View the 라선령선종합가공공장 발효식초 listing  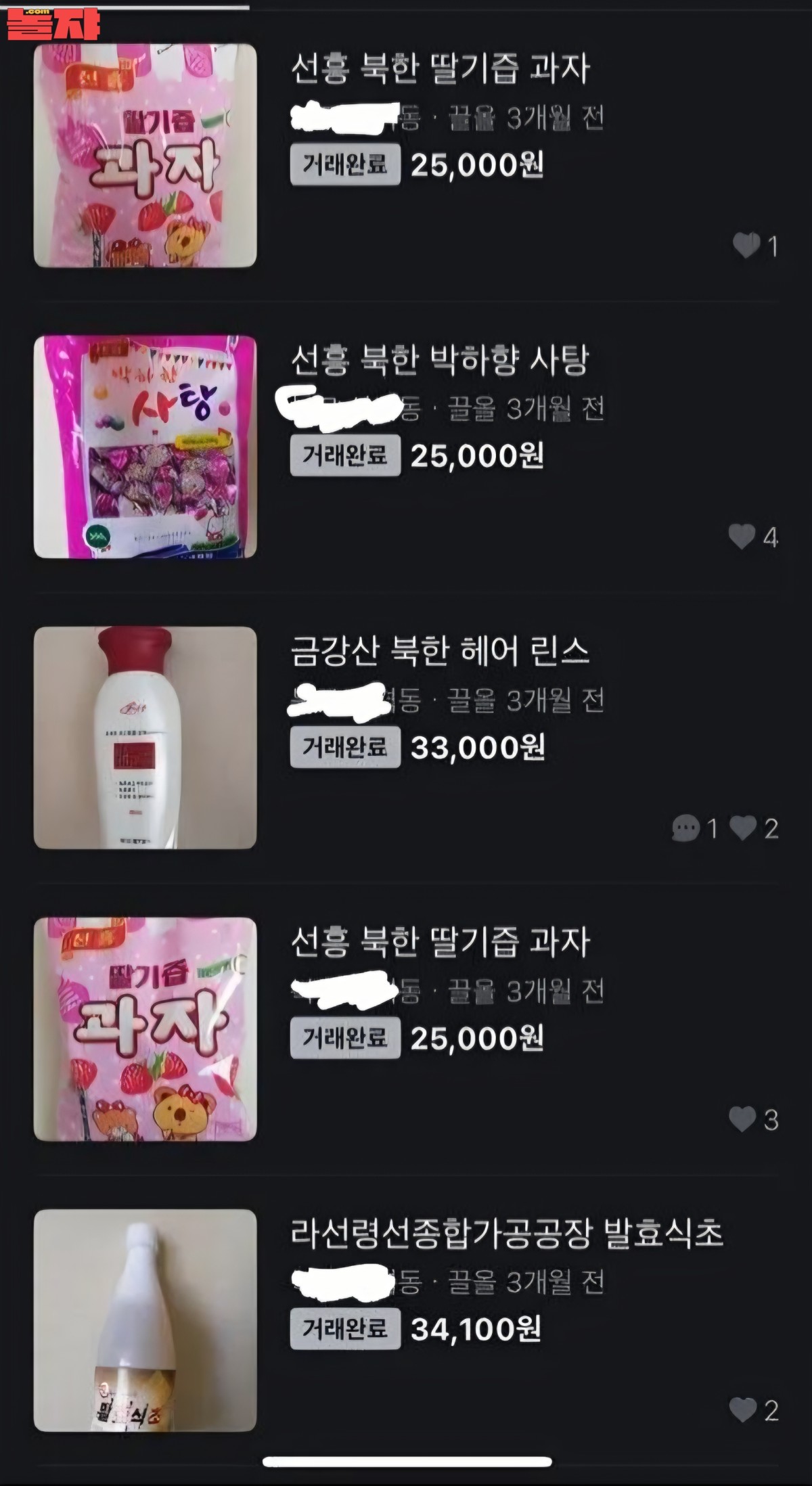coord(506,1234)
